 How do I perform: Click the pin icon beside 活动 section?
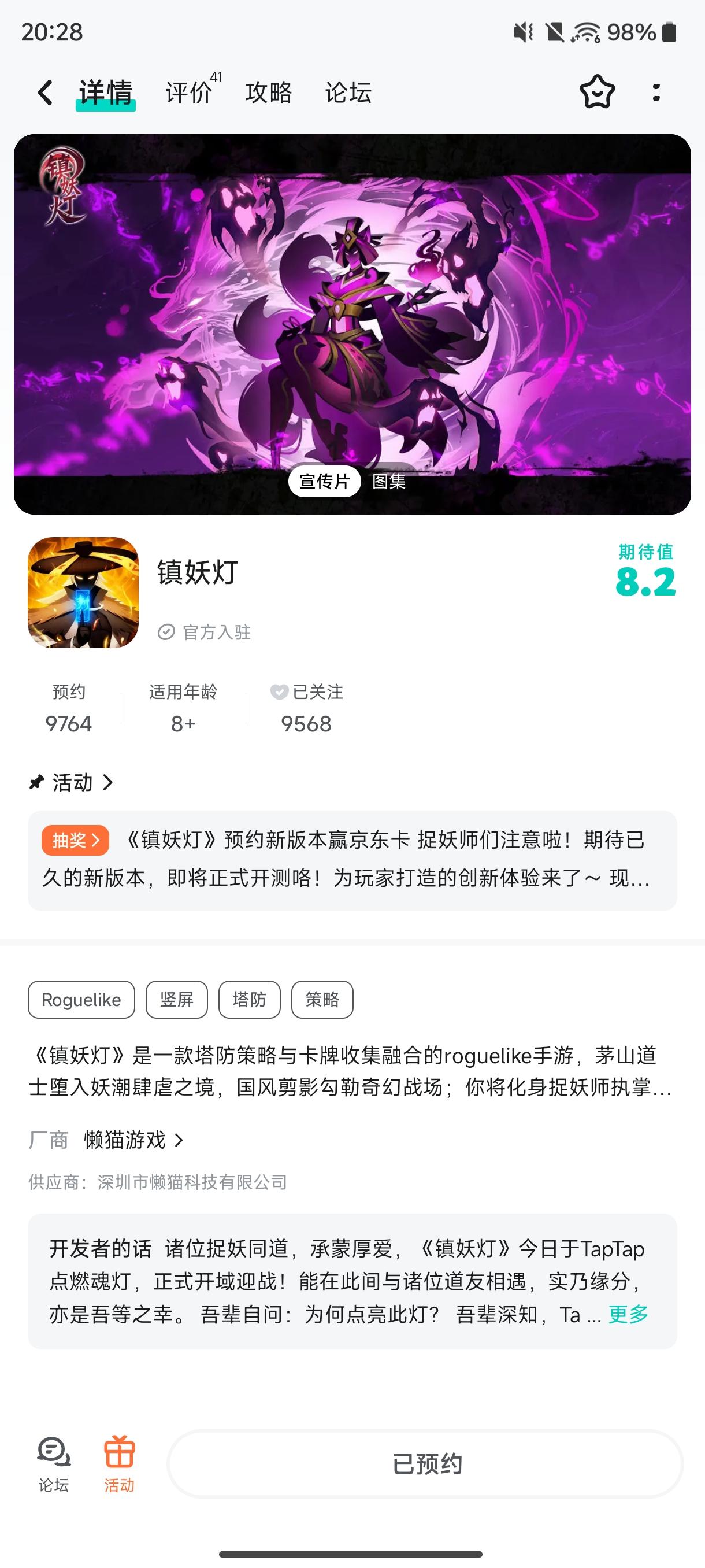click(x=36, y=783)
